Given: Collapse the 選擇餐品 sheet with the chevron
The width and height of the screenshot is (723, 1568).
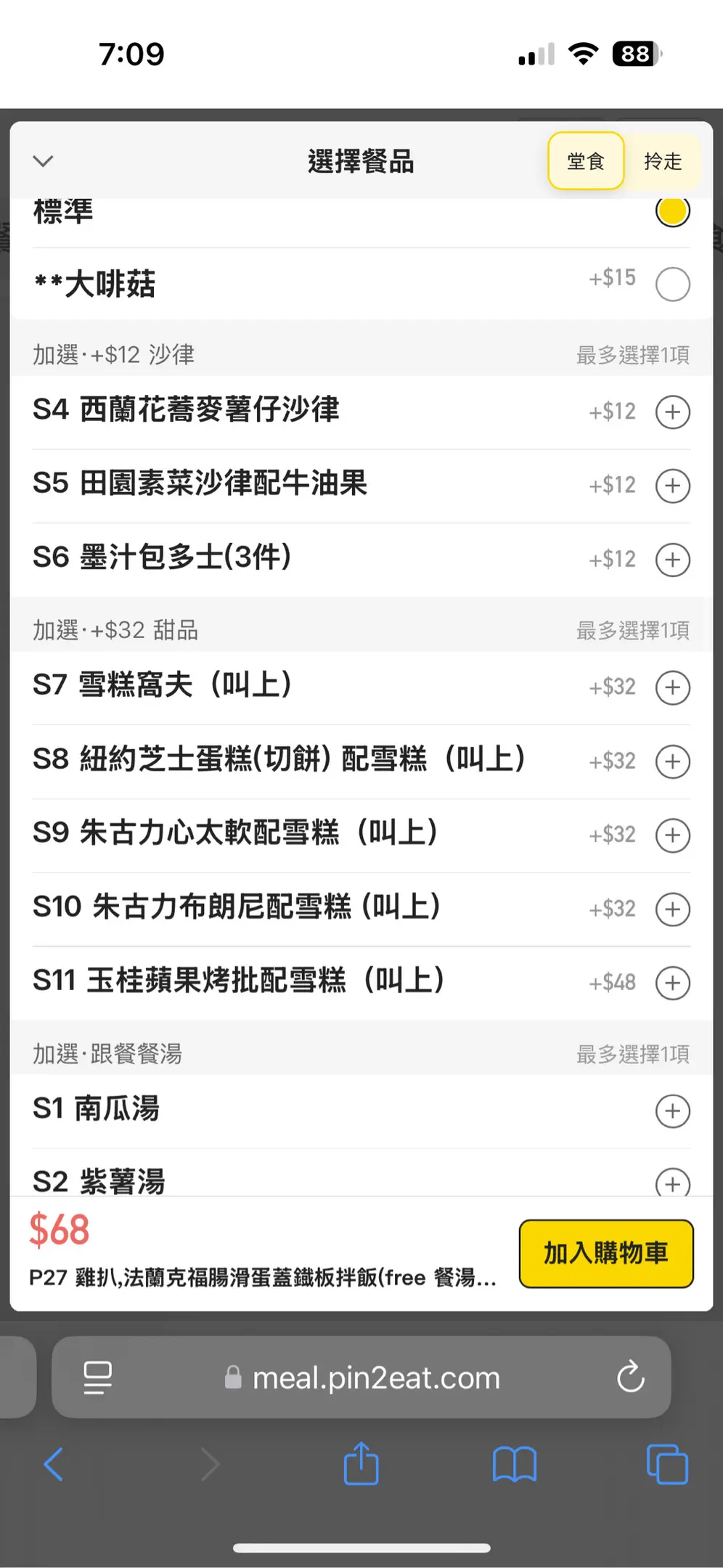Looking at the screenshot, I should (44, 161).
